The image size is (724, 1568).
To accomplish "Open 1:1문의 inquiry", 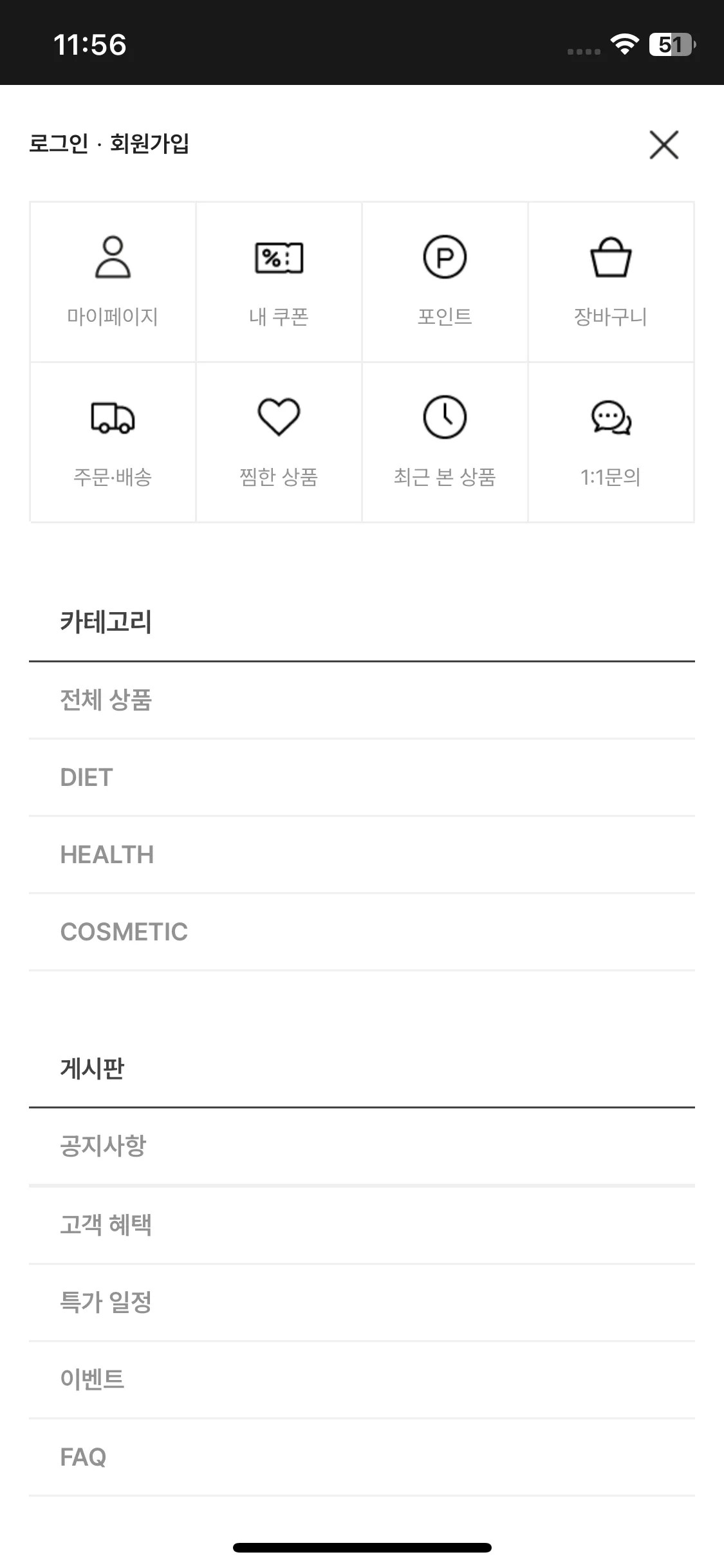I will (x=611, y=442).
